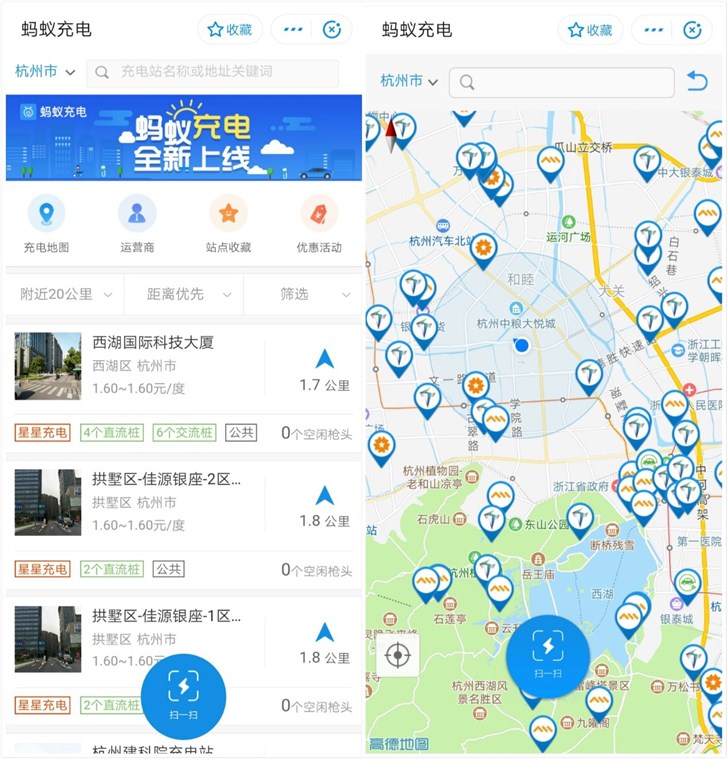Expand the 附近20公里 range dropdown

pos(66,294)
